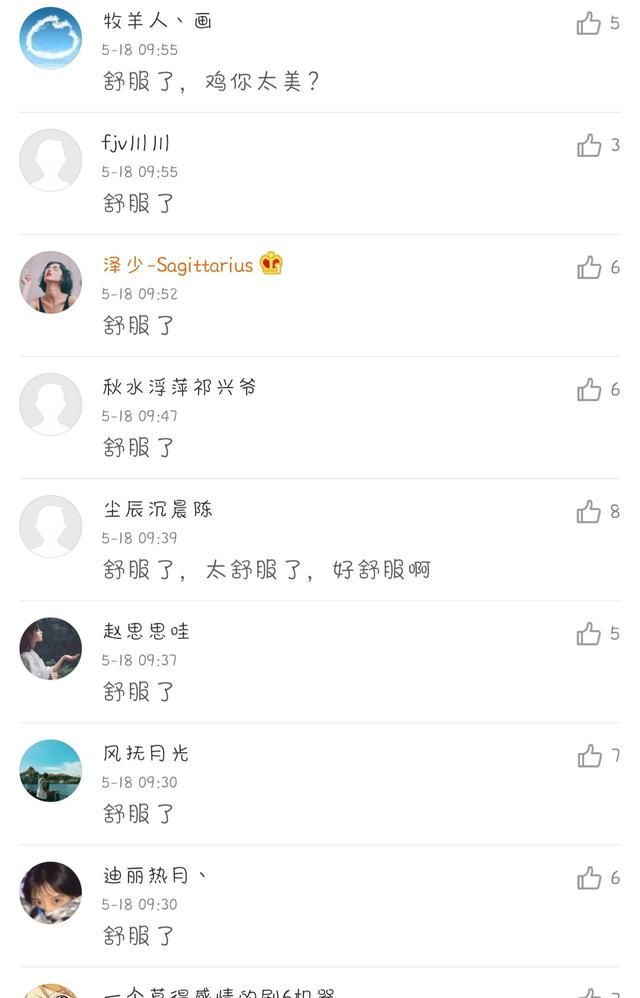Thumbs up 赵思思哇's comment
Image resolution: width=640 pixels, height=998 pixels.
(589, 633)
